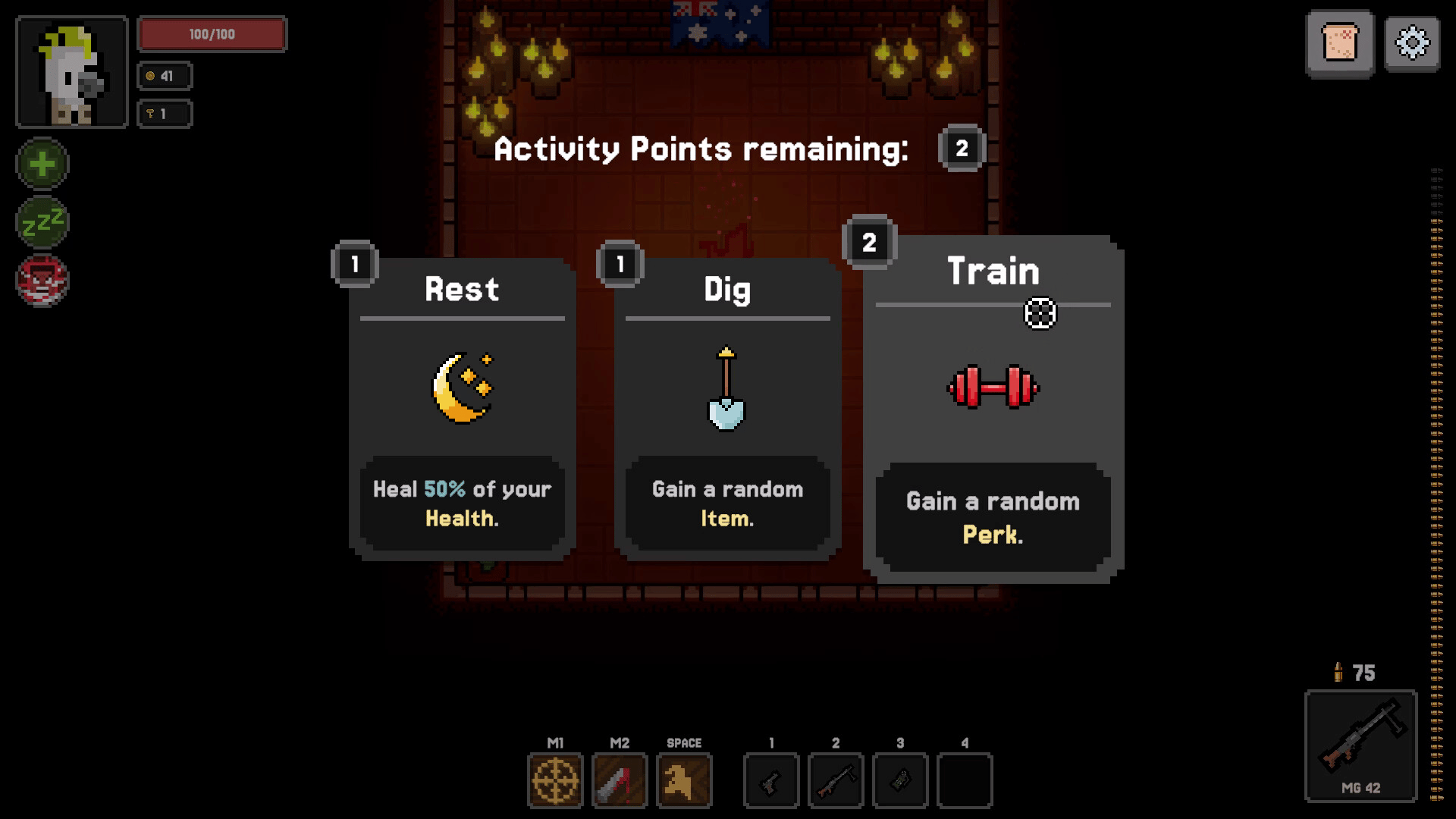This screenshot has width=1456, height=819.
Task: Open the cockatoo character portrait
Action: pos(72,72)
